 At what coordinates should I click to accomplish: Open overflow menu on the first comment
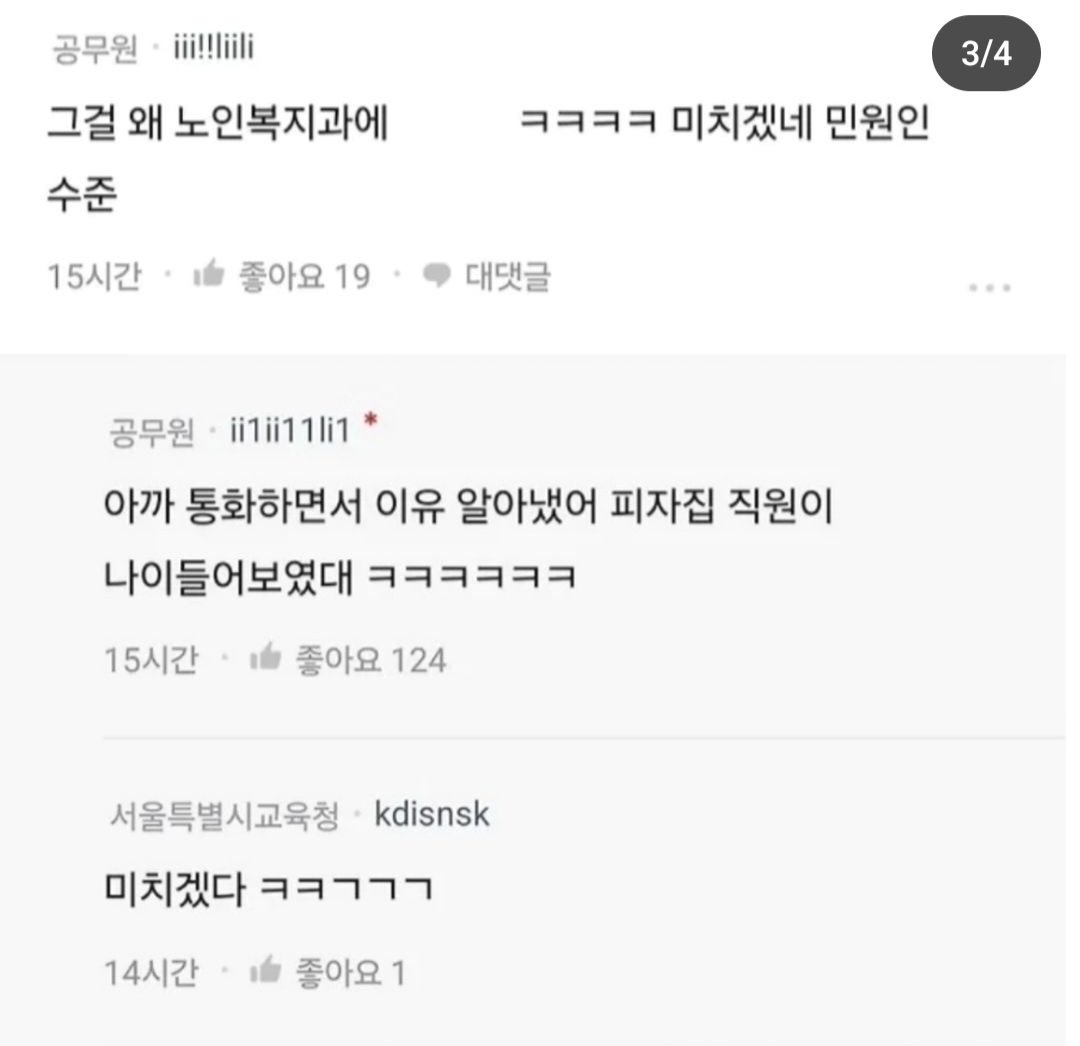(x=990, y=287)
